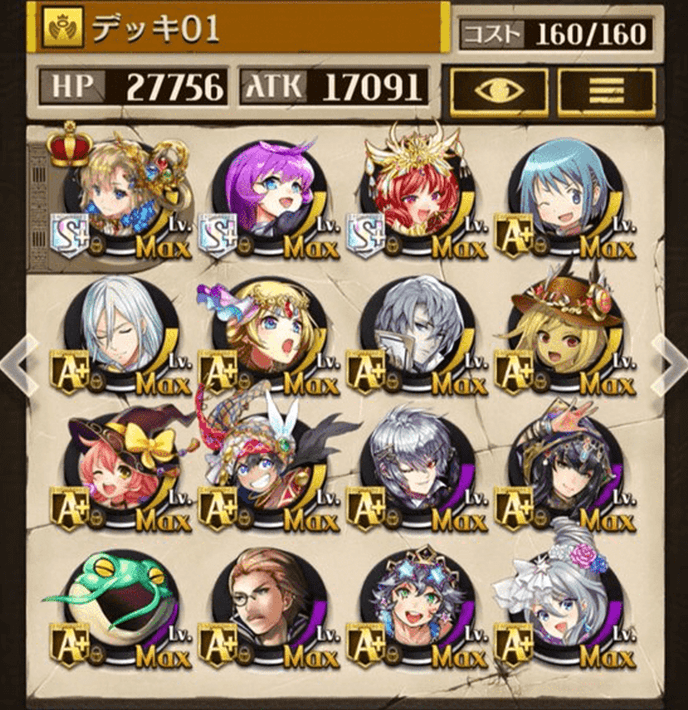Viewport: 688px width, 710px height.
Task: Select the silver-haired bride with flowers
Action: (x=563, y=603)
